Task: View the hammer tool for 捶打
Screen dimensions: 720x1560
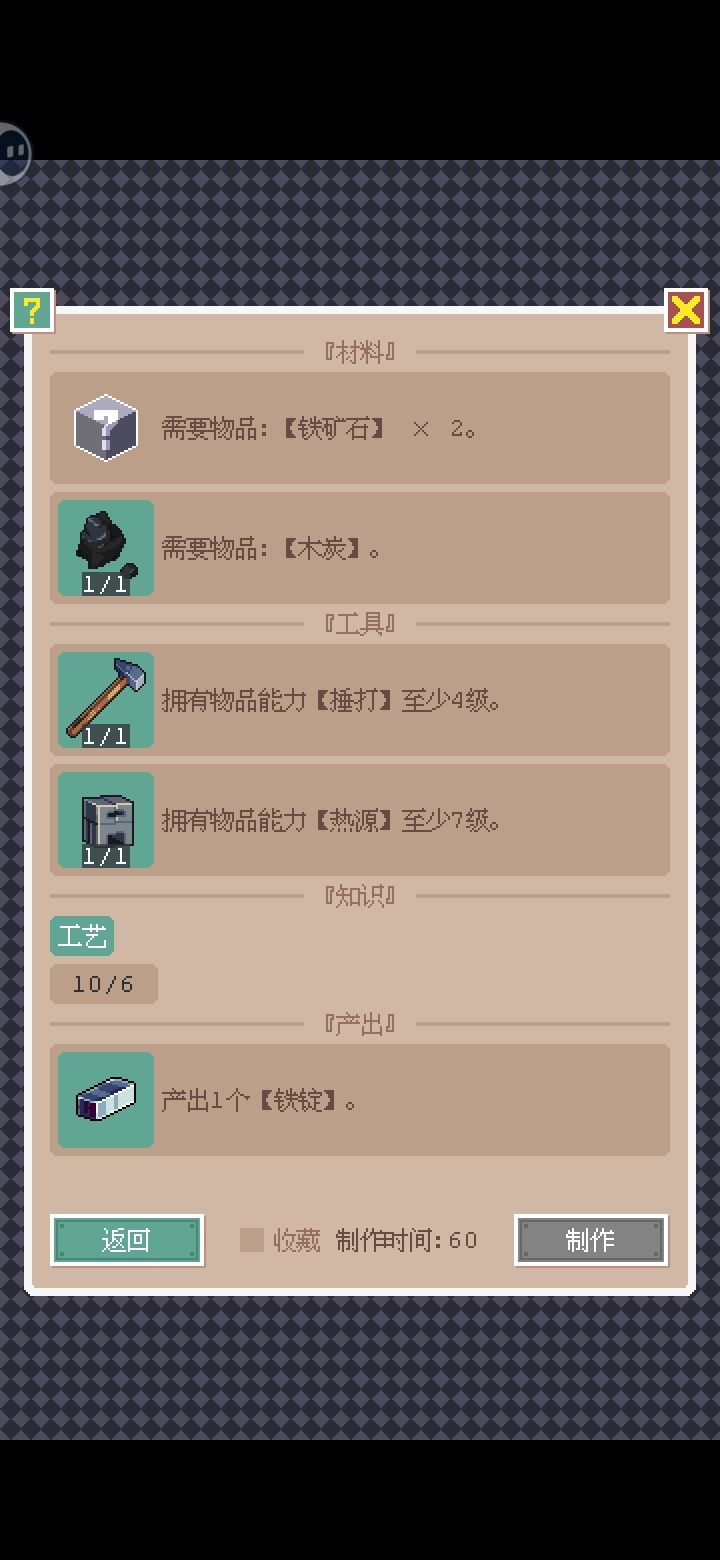Action: (106, 700)
